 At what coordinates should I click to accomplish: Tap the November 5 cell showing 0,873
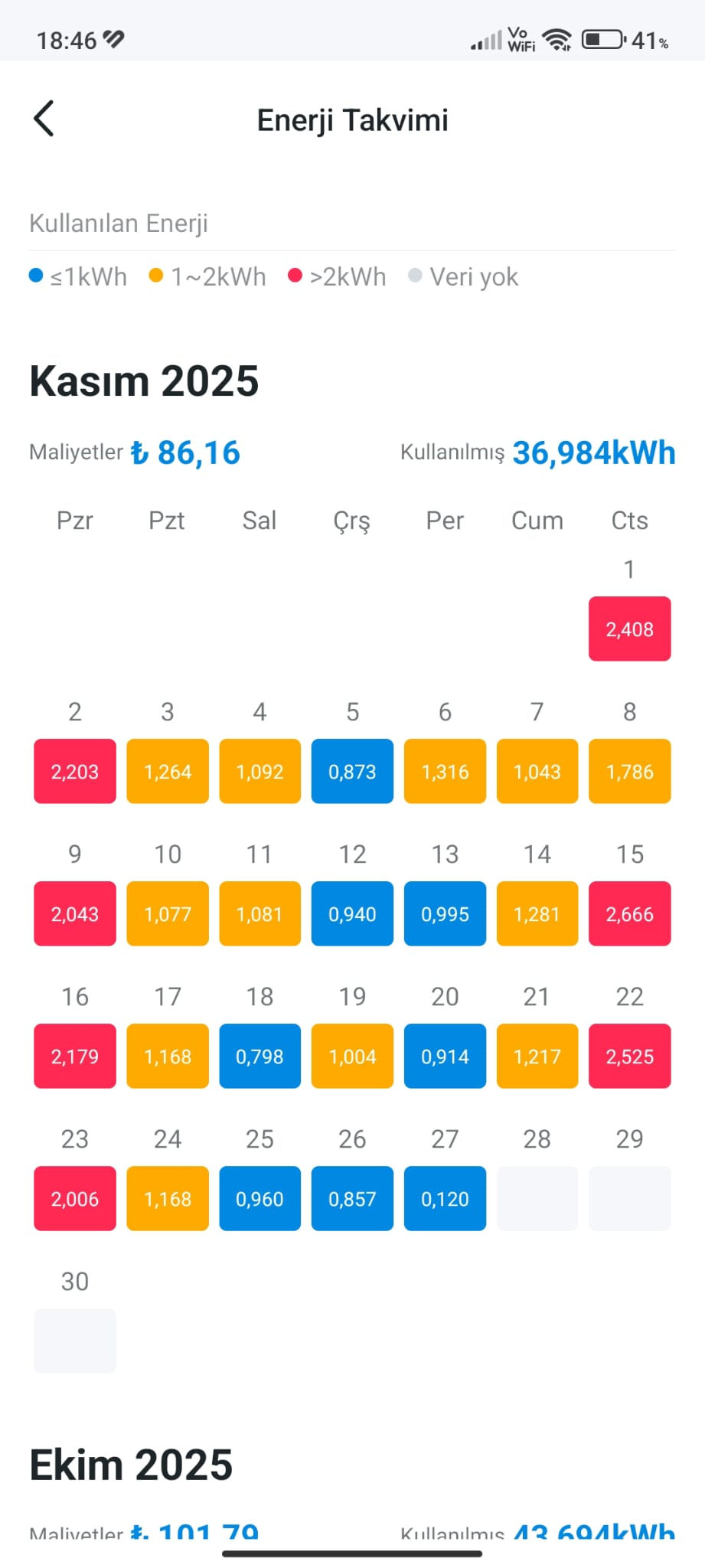352,771
